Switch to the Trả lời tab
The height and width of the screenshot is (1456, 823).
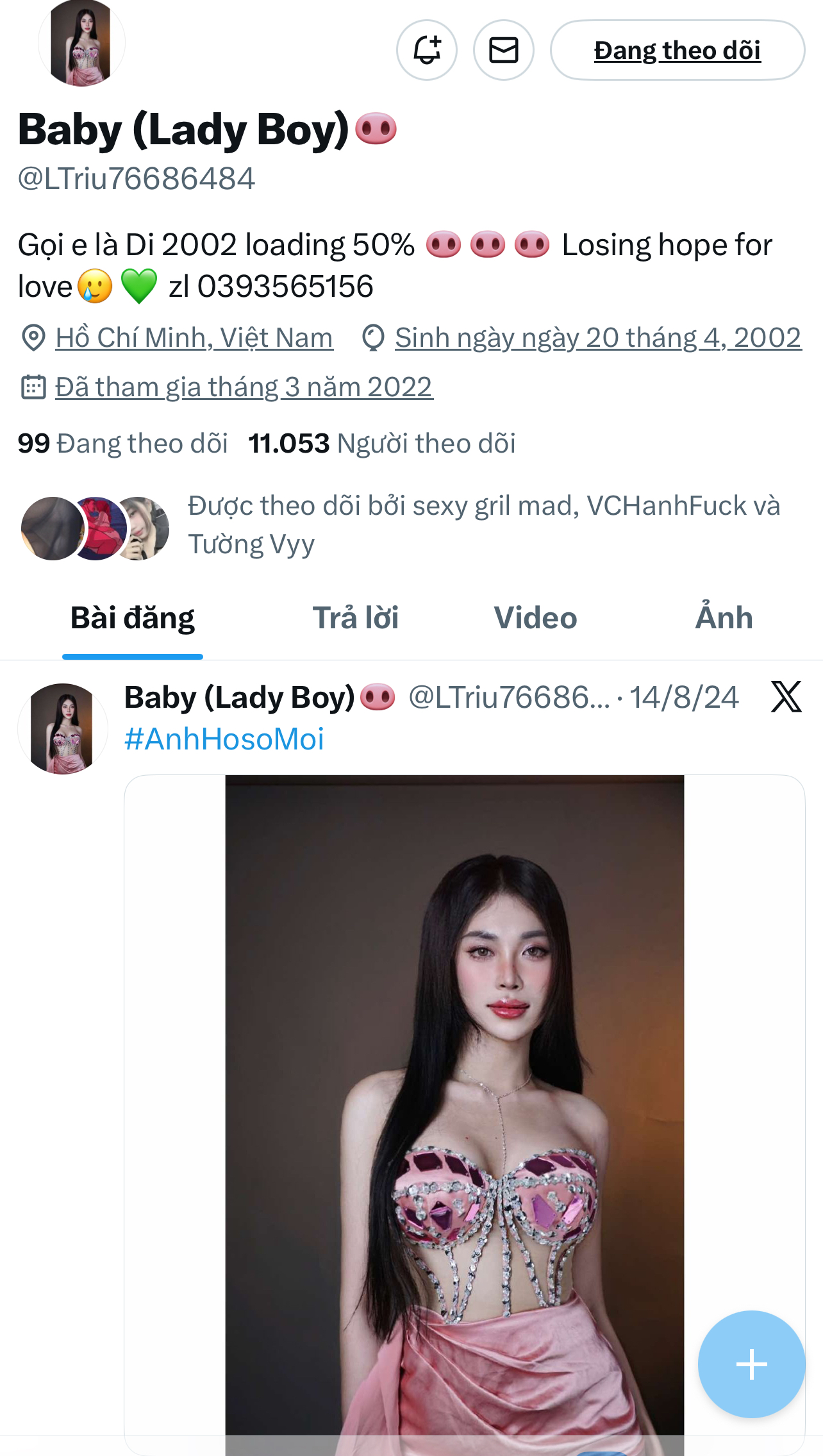[355, 619]
